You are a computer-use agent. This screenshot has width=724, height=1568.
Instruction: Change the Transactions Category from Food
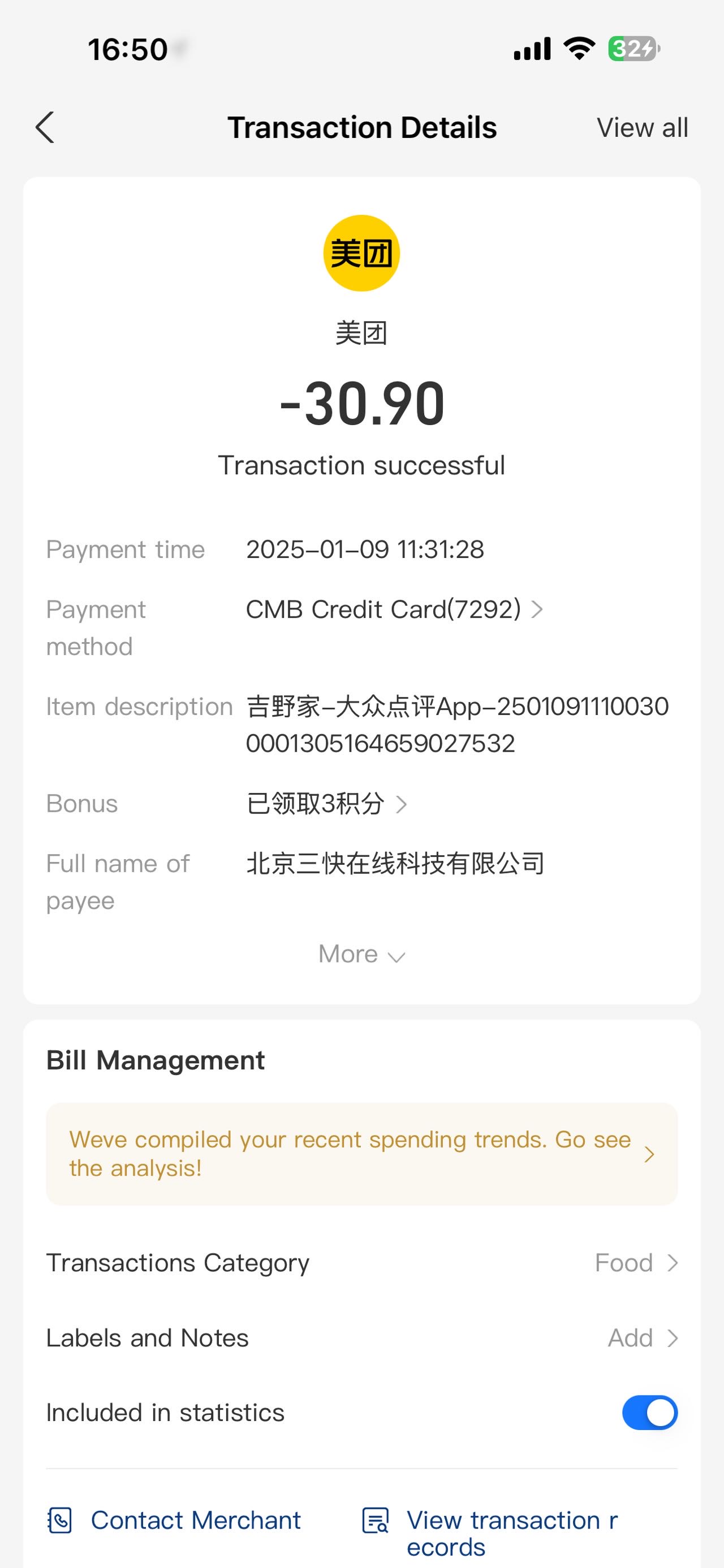click(361, 1263)
